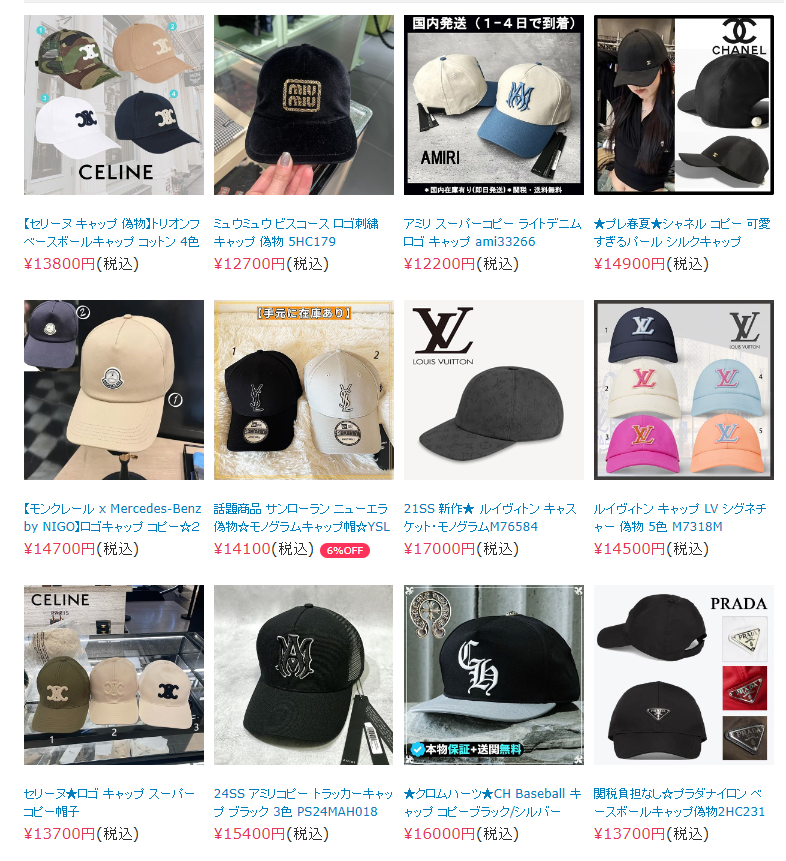
Task: Tap the Amiri ami33266 product title link
Action: pyautogui.click(x=491, y=232)
